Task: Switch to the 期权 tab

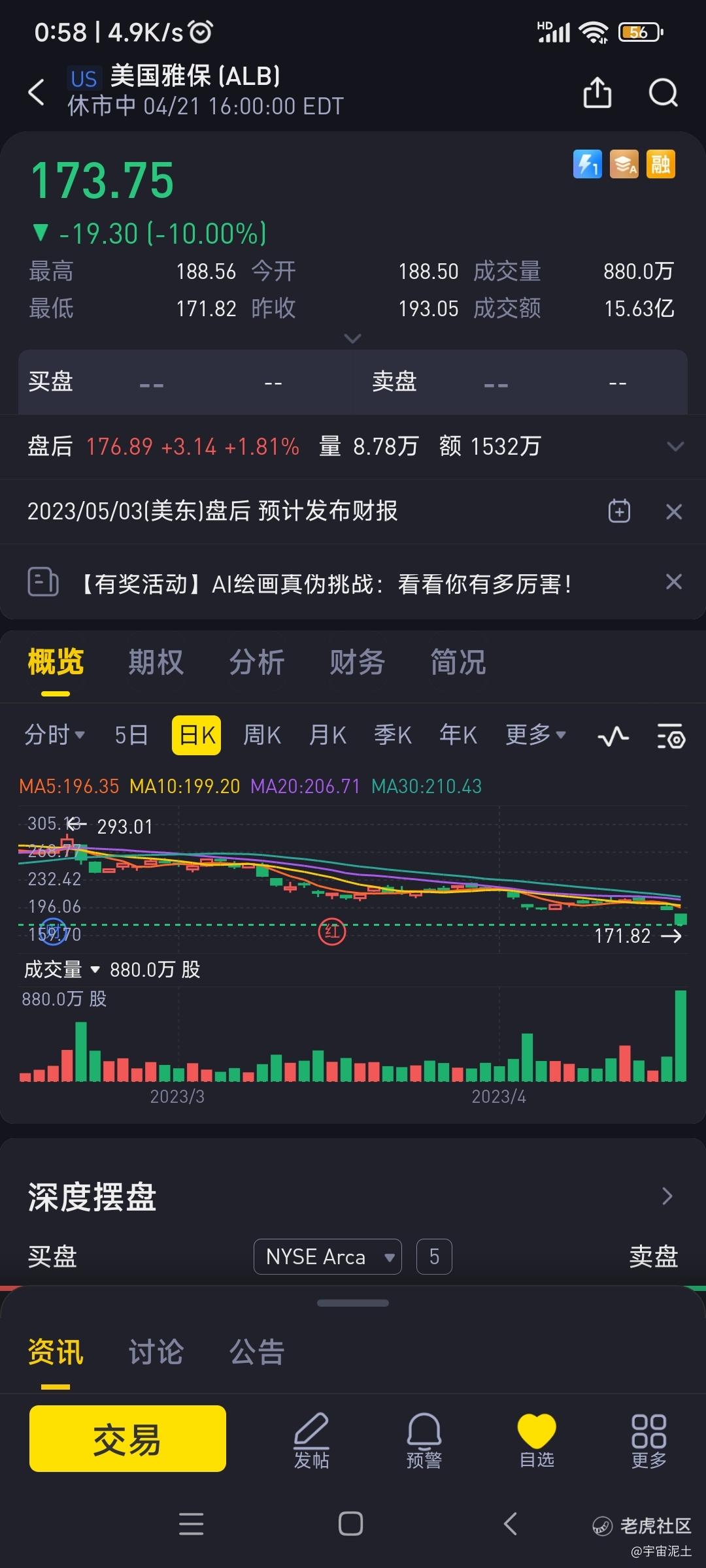Action: pyautogui.click(x=156, y=662)
